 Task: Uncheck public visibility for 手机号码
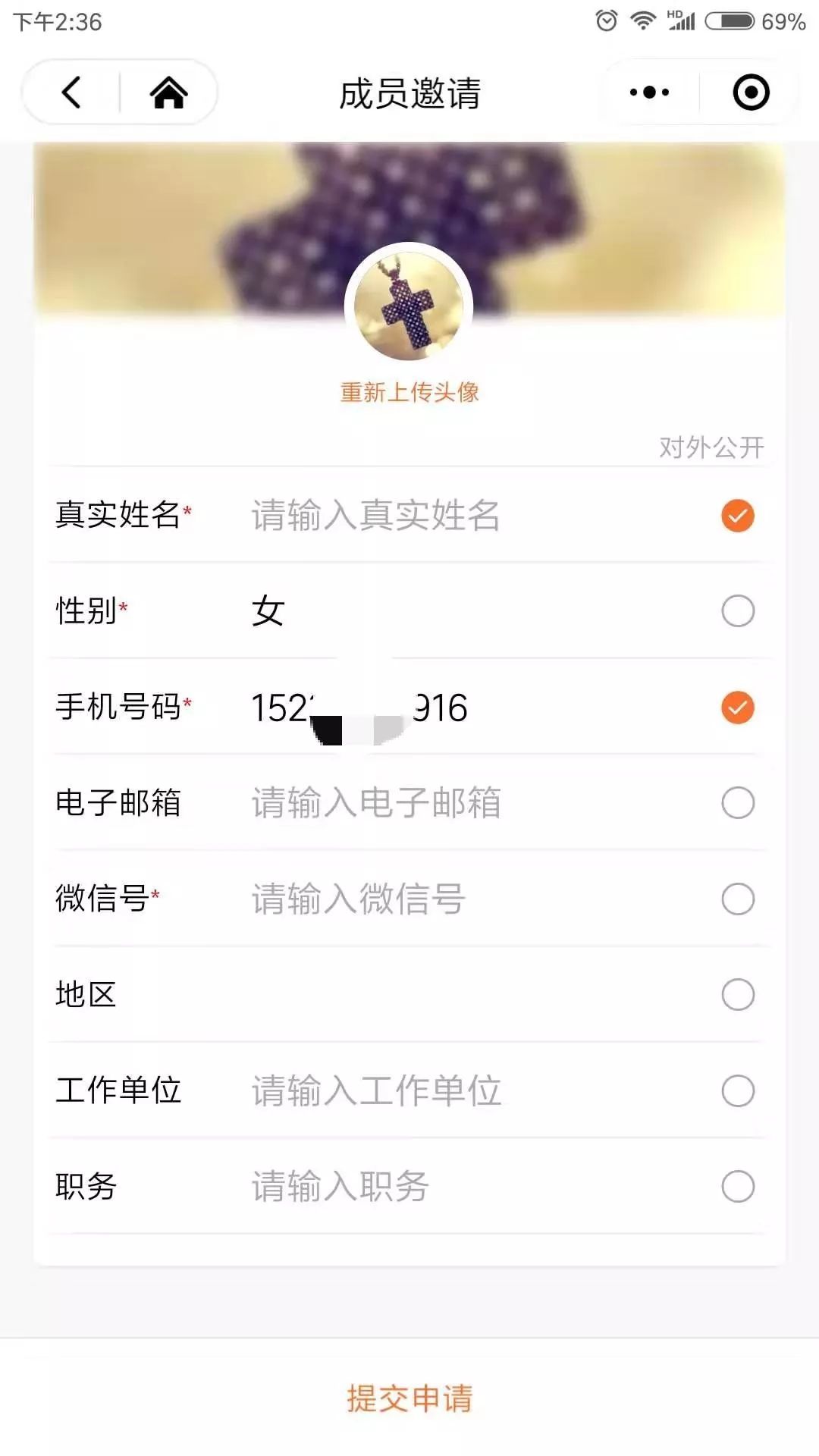[x=737, y=708]
